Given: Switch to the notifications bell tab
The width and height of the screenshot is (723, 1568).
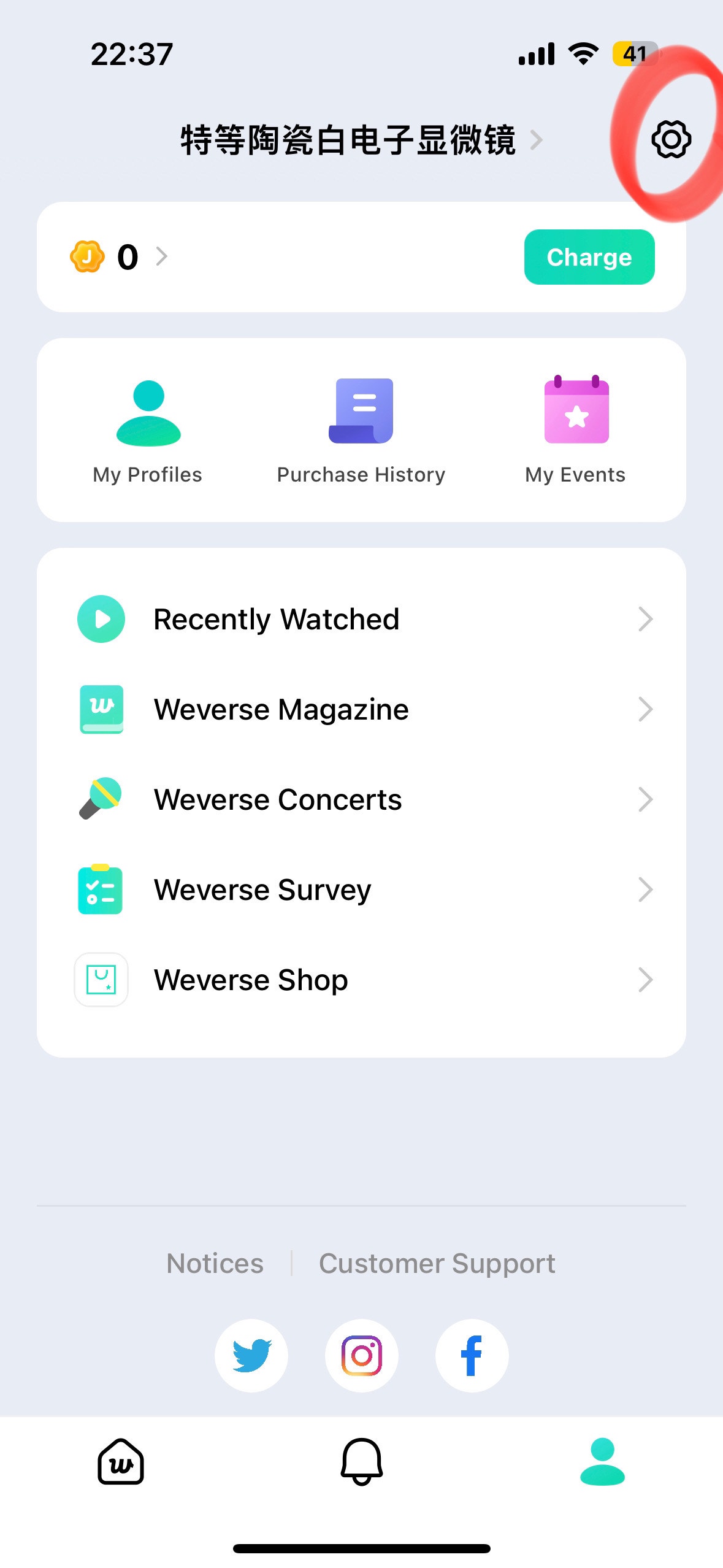Looking at the screenshot, I should 362,1461.
